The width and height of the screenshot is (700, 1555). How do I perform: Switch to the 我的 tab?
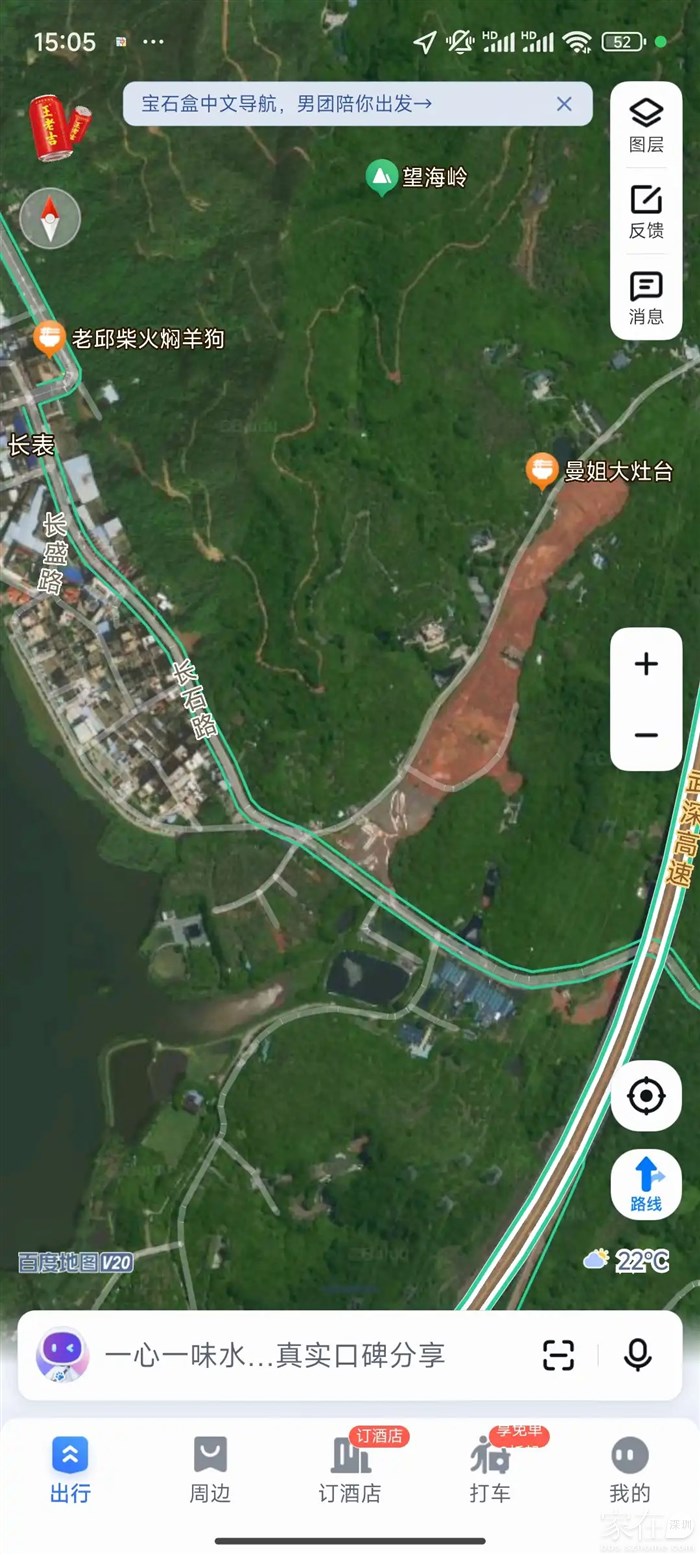coord(630,1470)
